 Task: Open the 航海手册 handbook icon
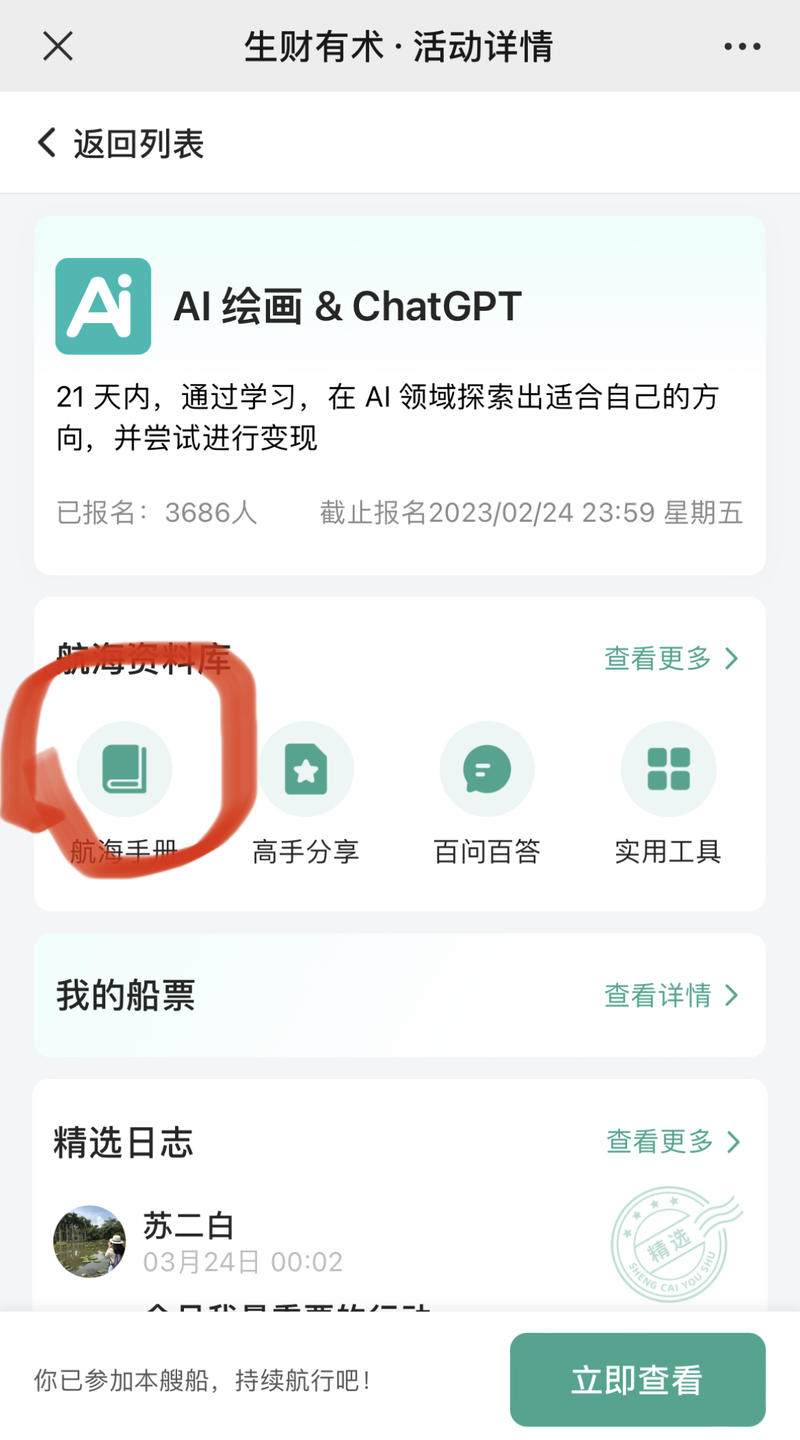124,768
